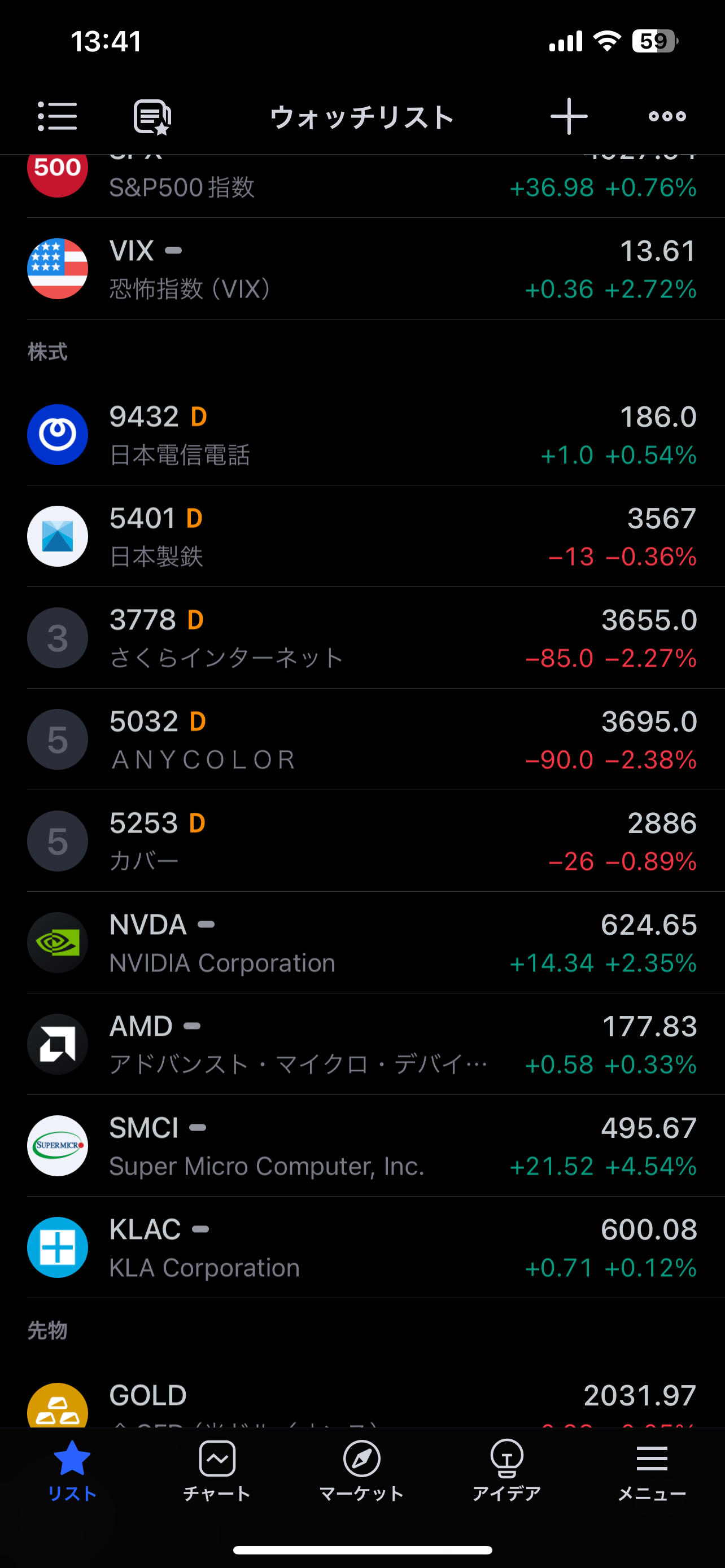Select the 5401 日本製鉄 row
The height and width of the screenshot is (1568, 725).
point(362,536)
